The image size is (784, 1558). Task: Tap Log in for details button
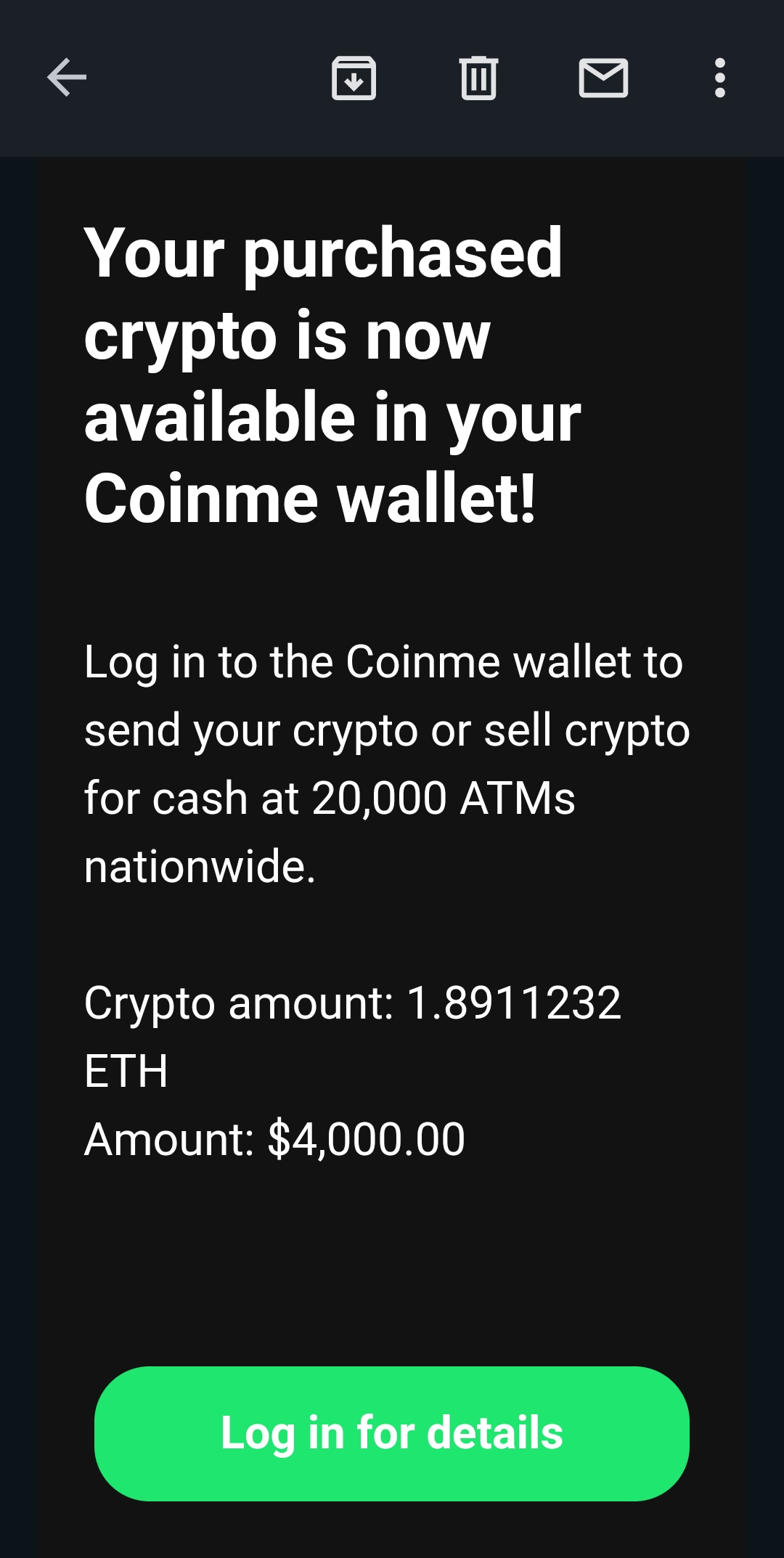[392, 1433]
